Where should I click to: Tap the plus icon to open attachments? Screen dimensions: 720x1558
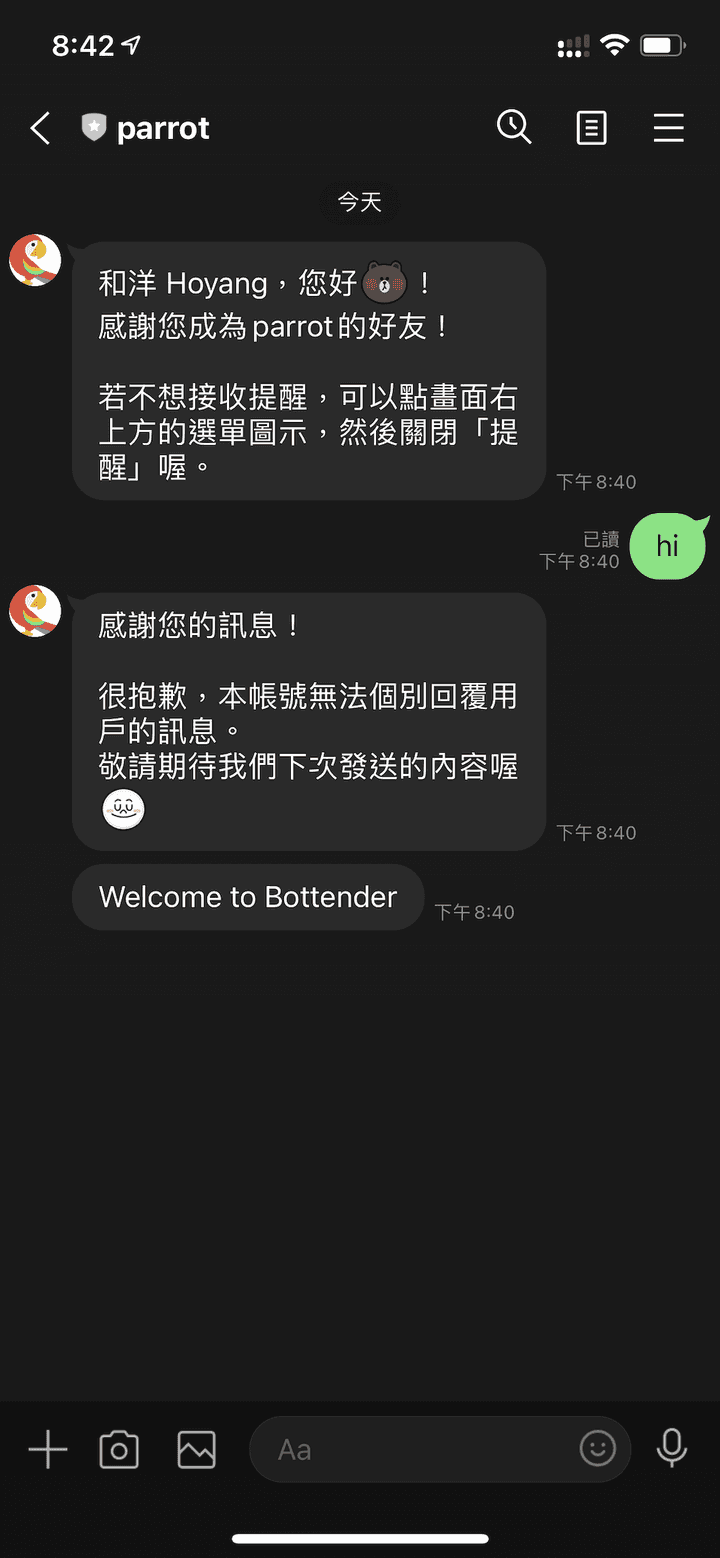(46, 1448)
